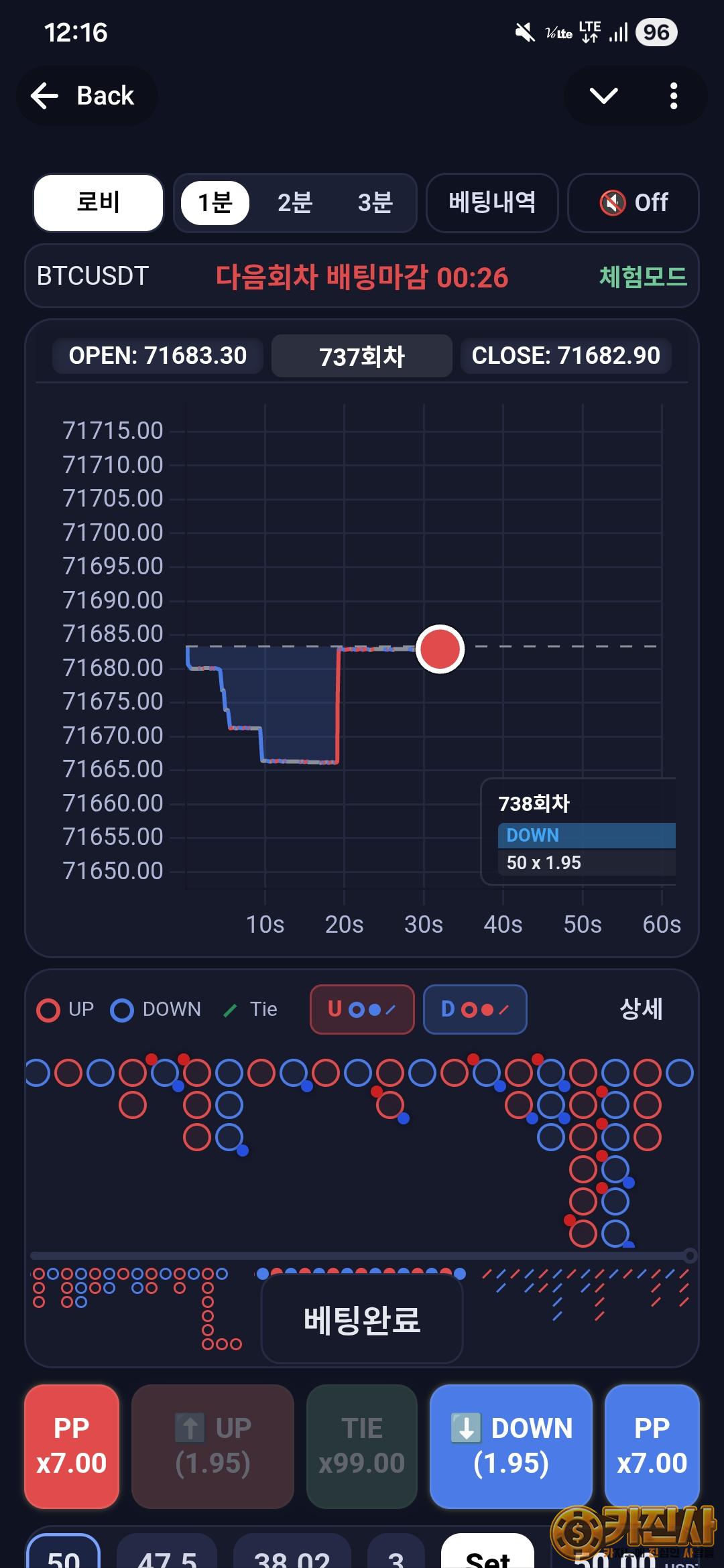Tap the Set button
This screenshot has width=724, height=1568.
click(488, 1555)
